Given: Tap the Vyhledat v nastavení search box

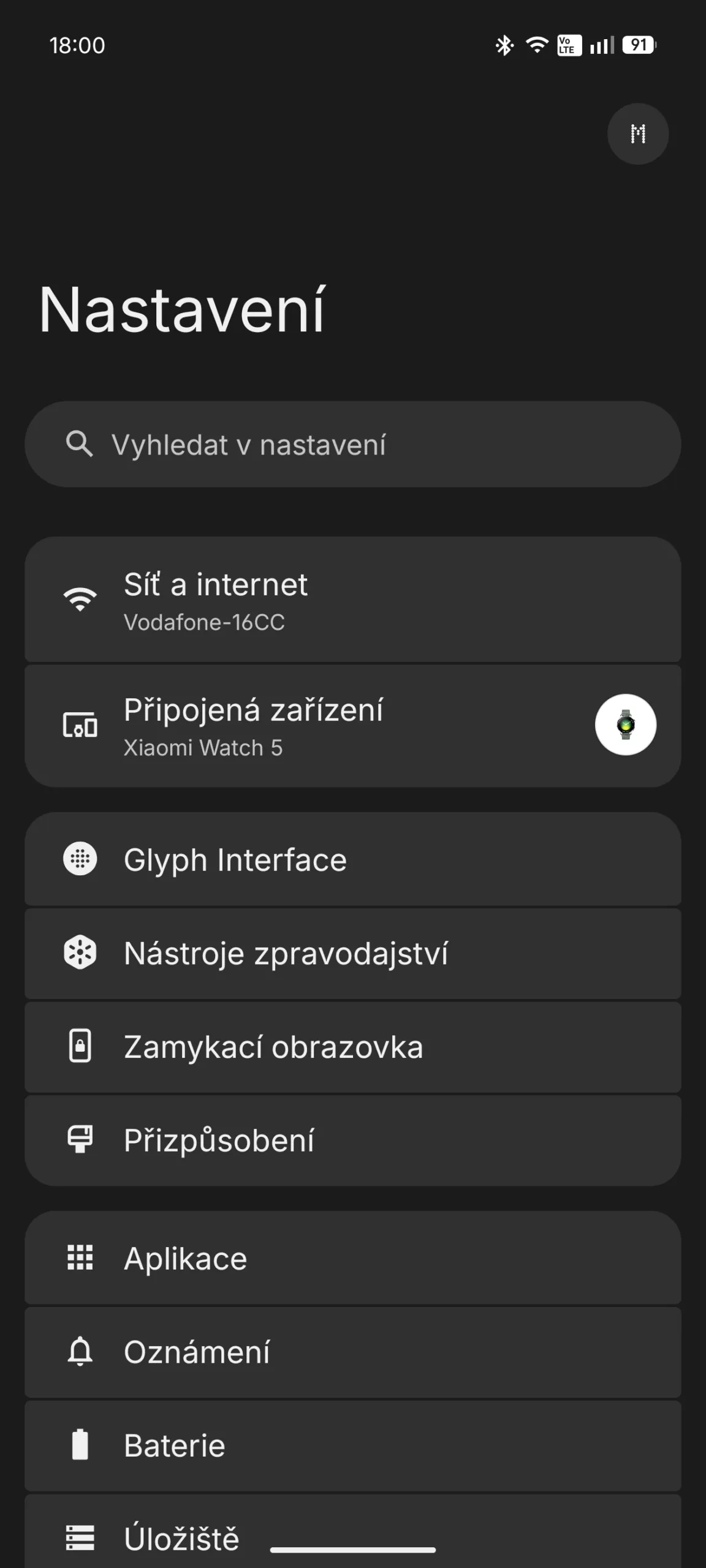Looking at the screenshot, I should (x=352, y=444).
